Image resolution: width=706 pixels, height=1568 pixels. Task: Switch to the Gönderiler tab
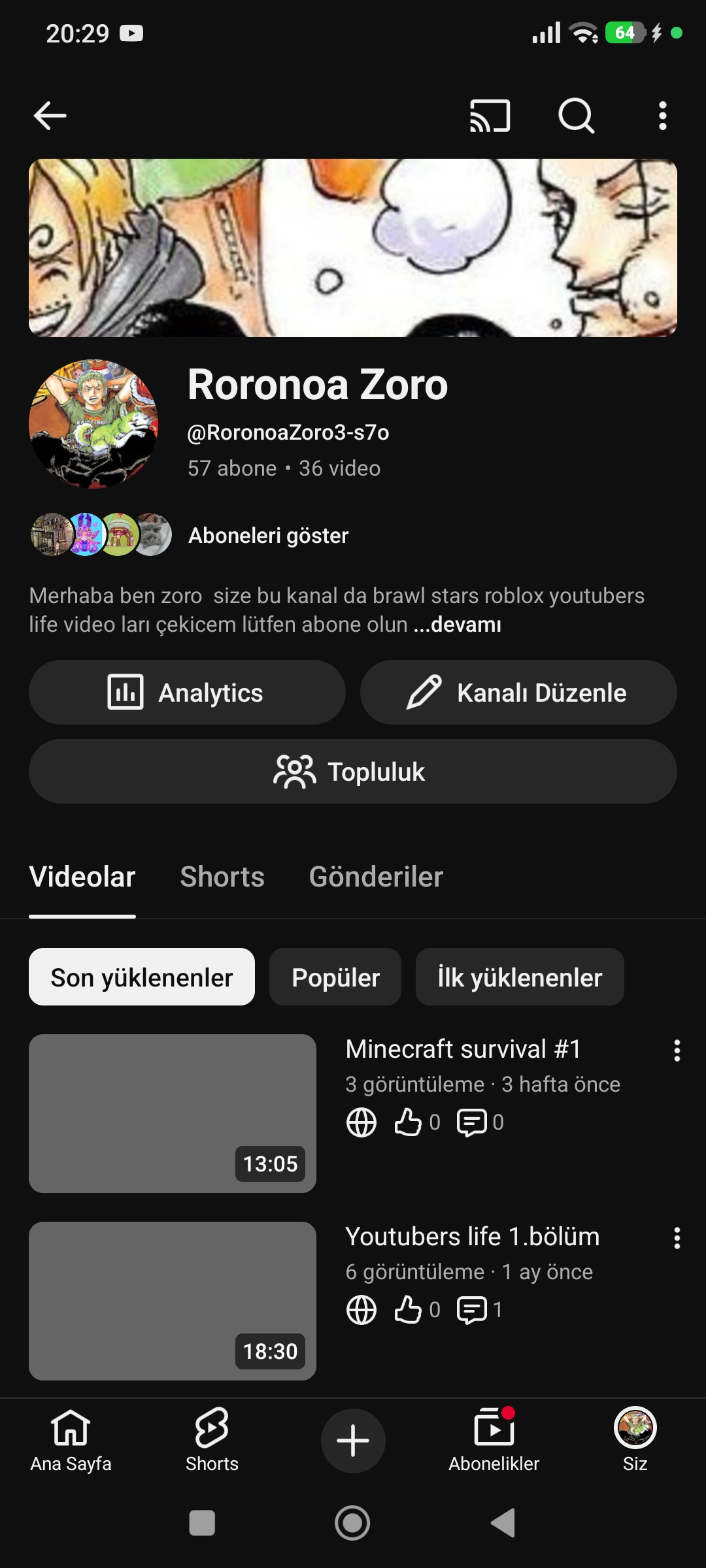pyautogui.click(x=376, y=877)
